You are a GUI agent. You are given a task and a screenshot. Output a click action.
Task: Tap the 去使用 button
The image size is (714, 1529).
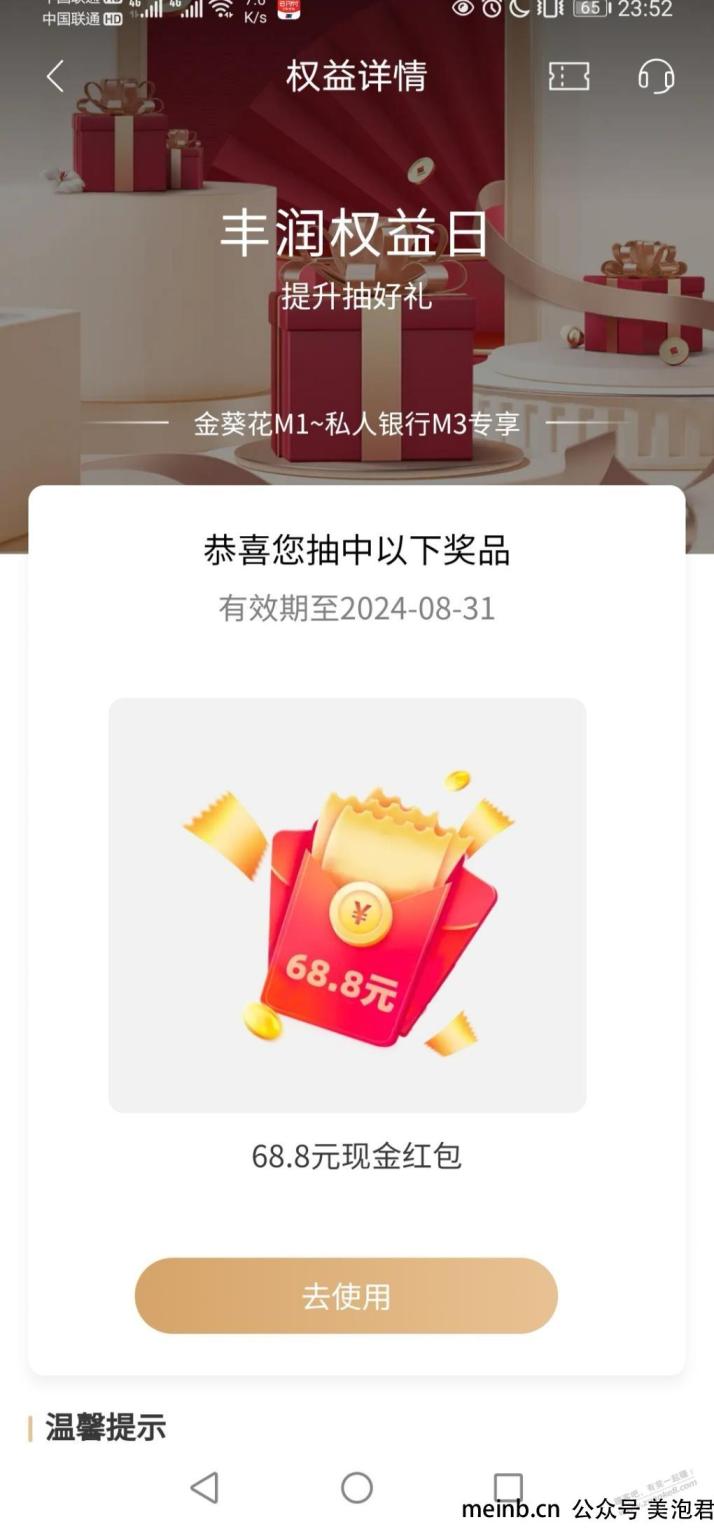pyautogui.click(x=346, y=1296)
